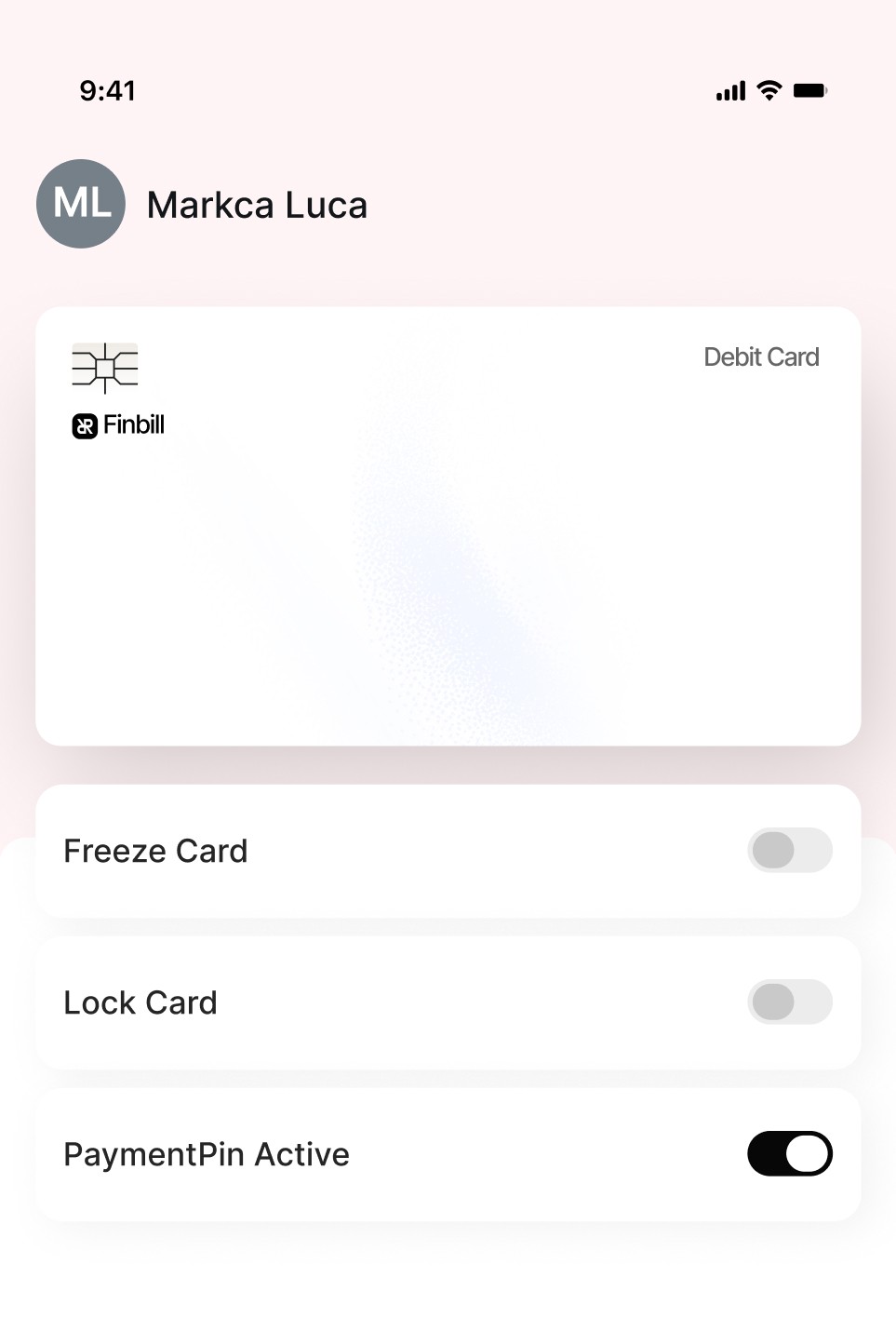This screenshot has height=1318, width=896.
Task: Disable the PaymentPin Active toggle
Action: click(x=789, y=1153)
